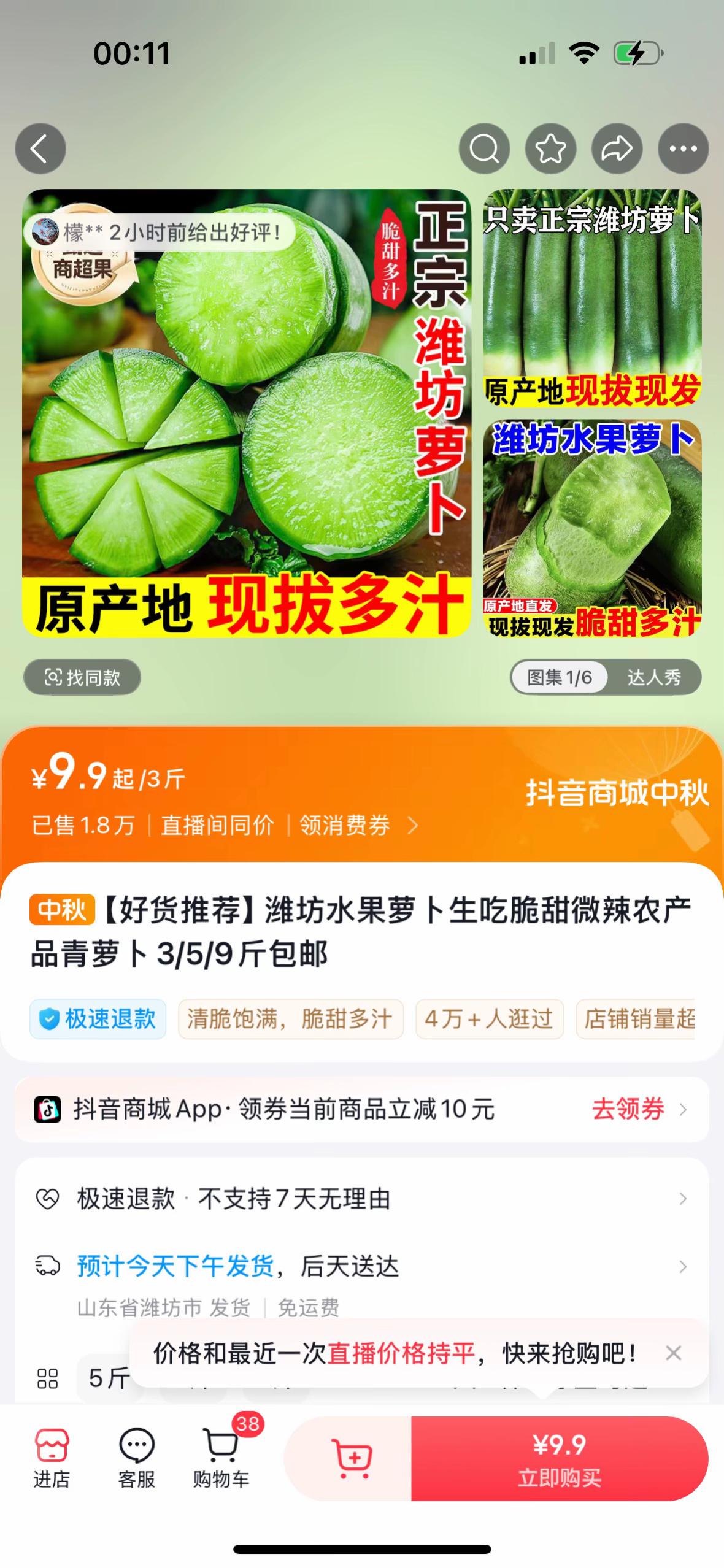Screen dimensions: 724x1568
Task: Enter the store via 进店
Action: coord(52,1458)
